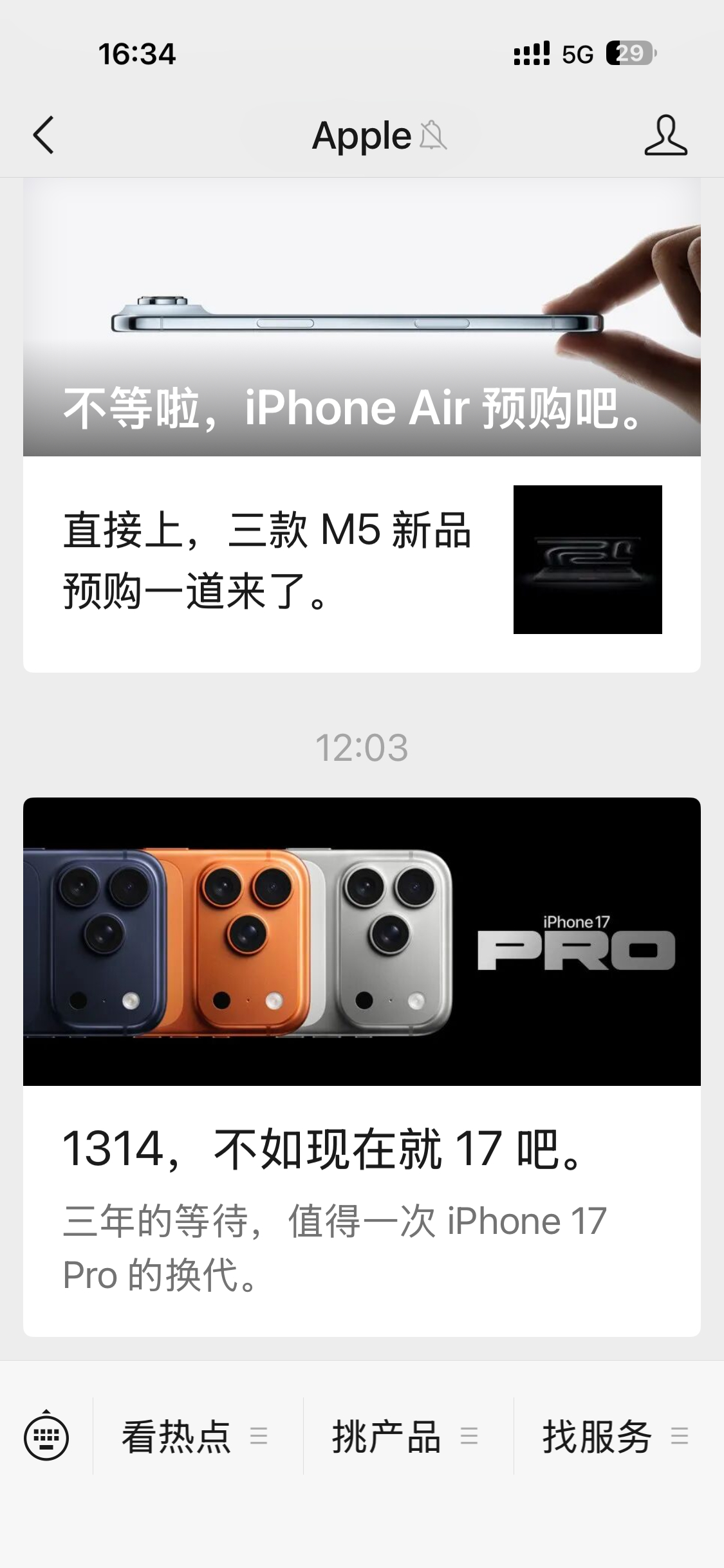Go back from the Apple chat
This screenshot has width=724, height=1568.
point(44,135)
